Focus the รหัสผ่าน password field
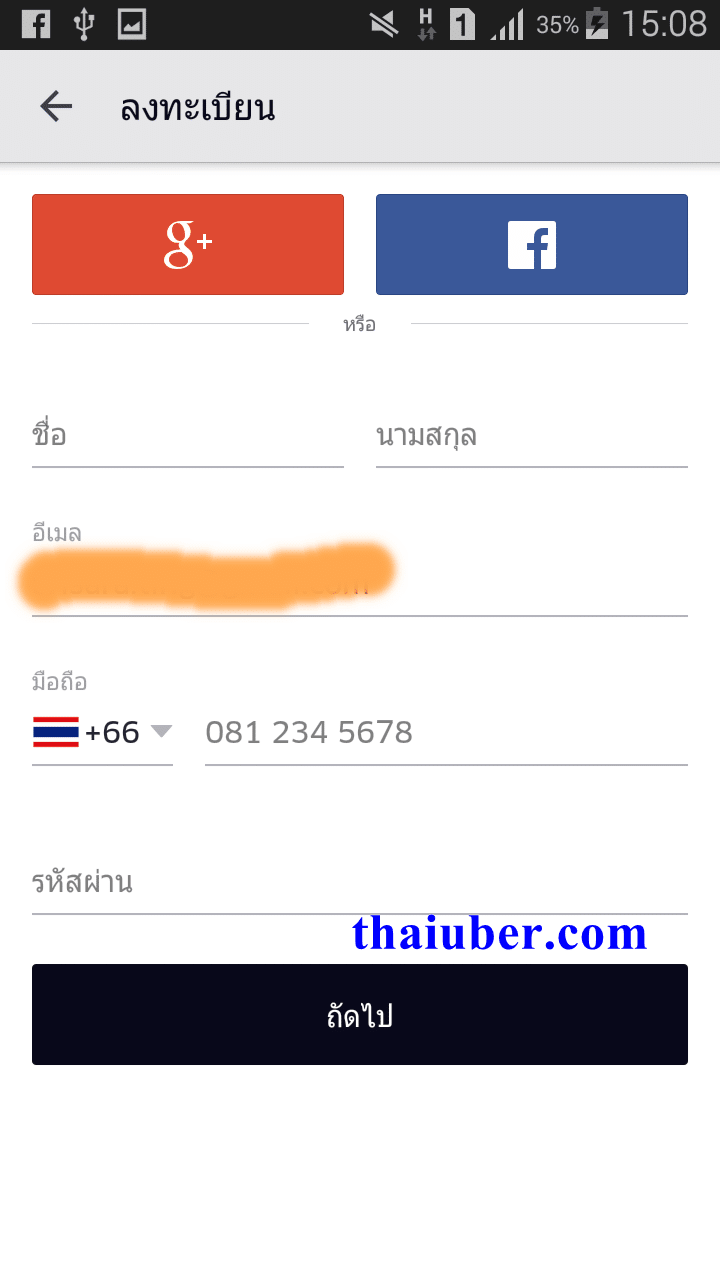Image resolution: width=720 pixels, height=1280 pixels. [x=360, y=883]
